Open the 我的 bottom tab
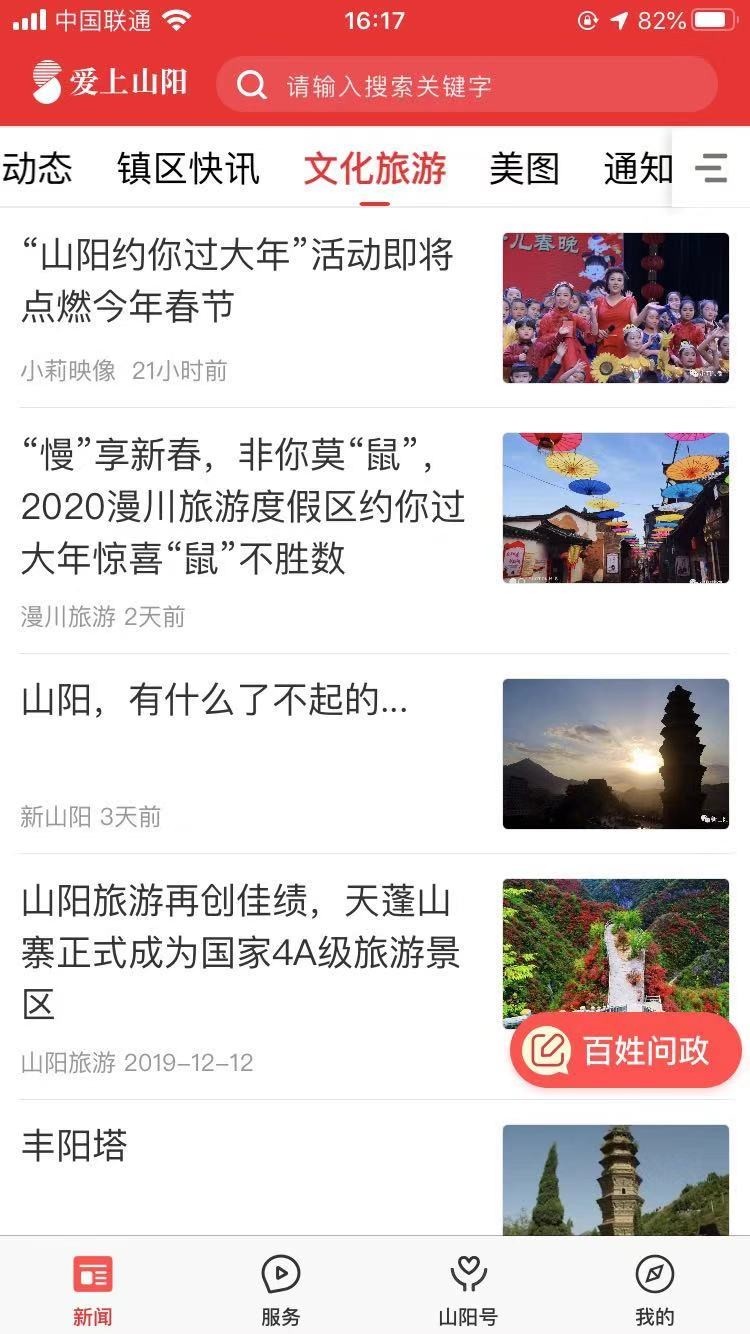 point(655,1290)
